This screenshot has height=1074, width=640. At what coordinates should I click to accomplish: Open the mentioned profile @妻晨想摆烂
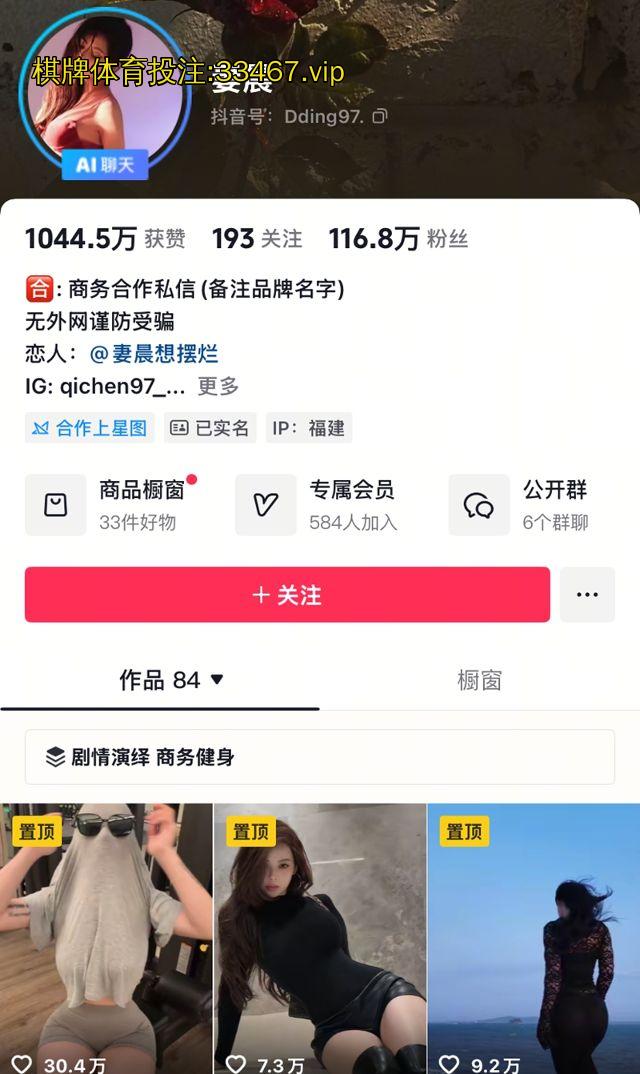(x=154, y=353)
